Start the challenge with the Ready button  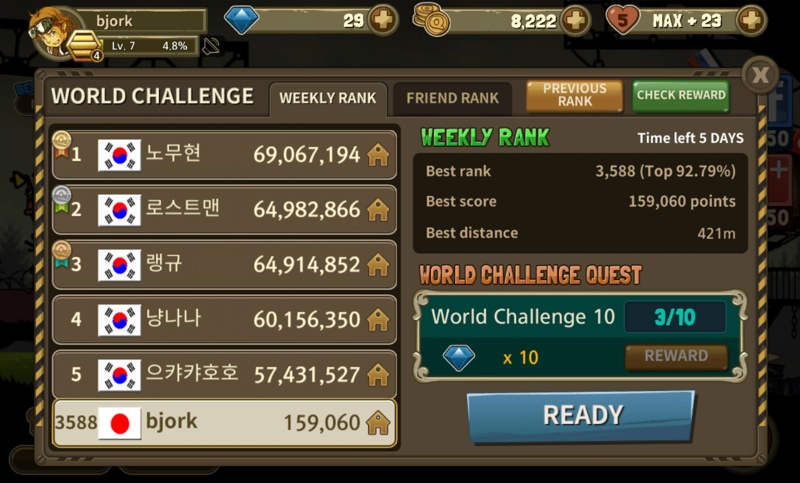(582, 415)
